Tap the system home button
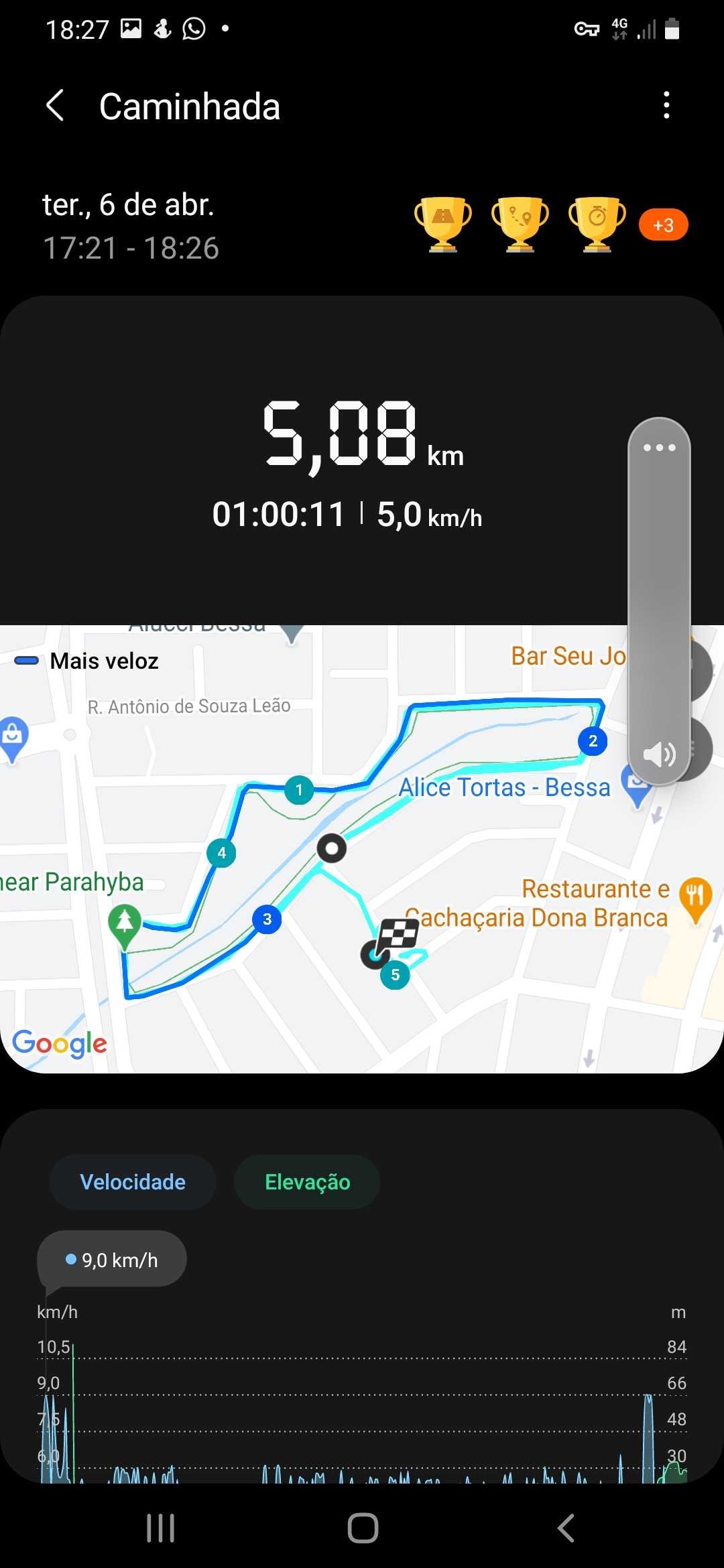 (x=363, y=1528)
